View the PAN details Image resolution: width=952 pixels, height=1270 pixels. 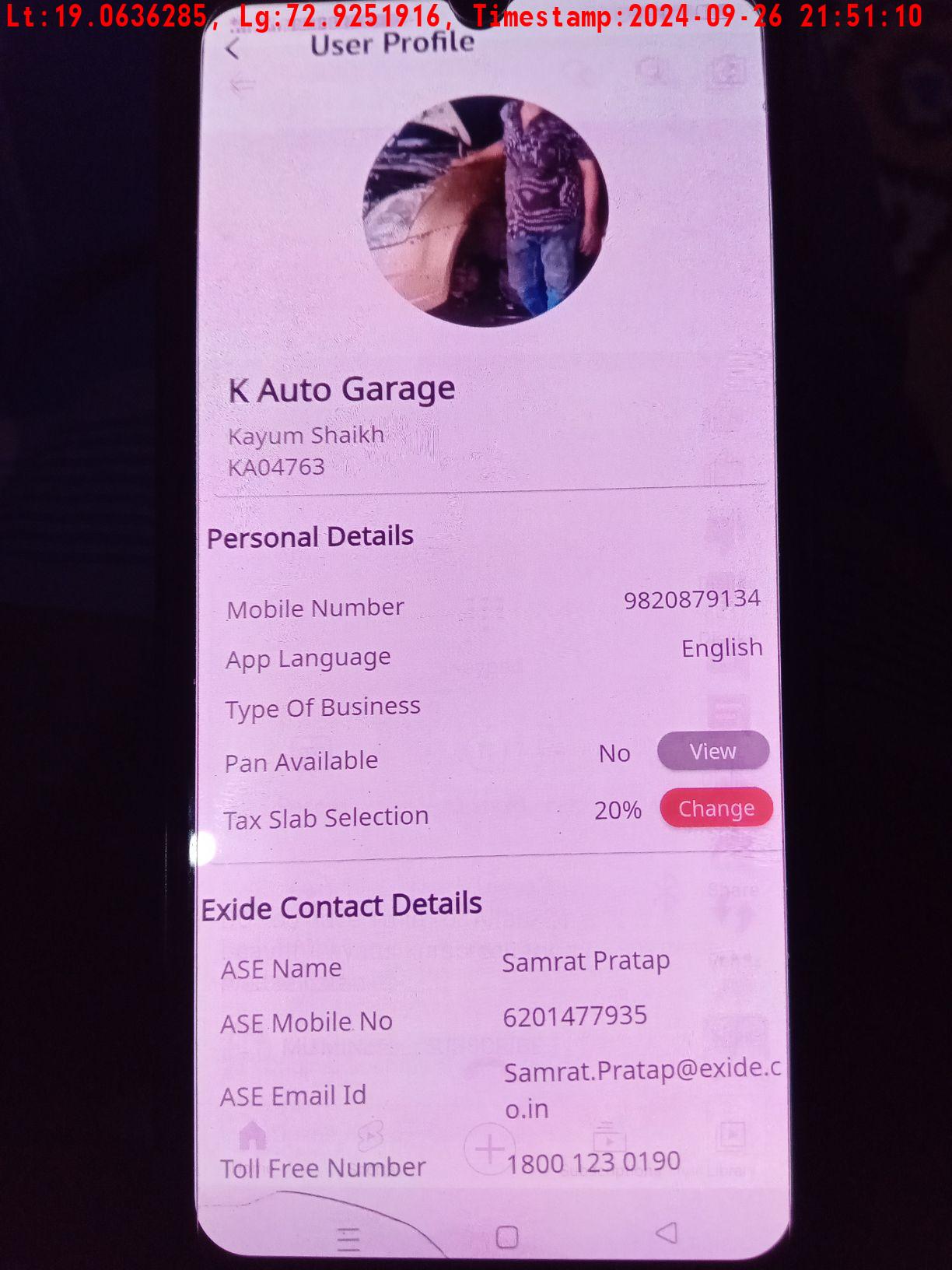(712, 751)
